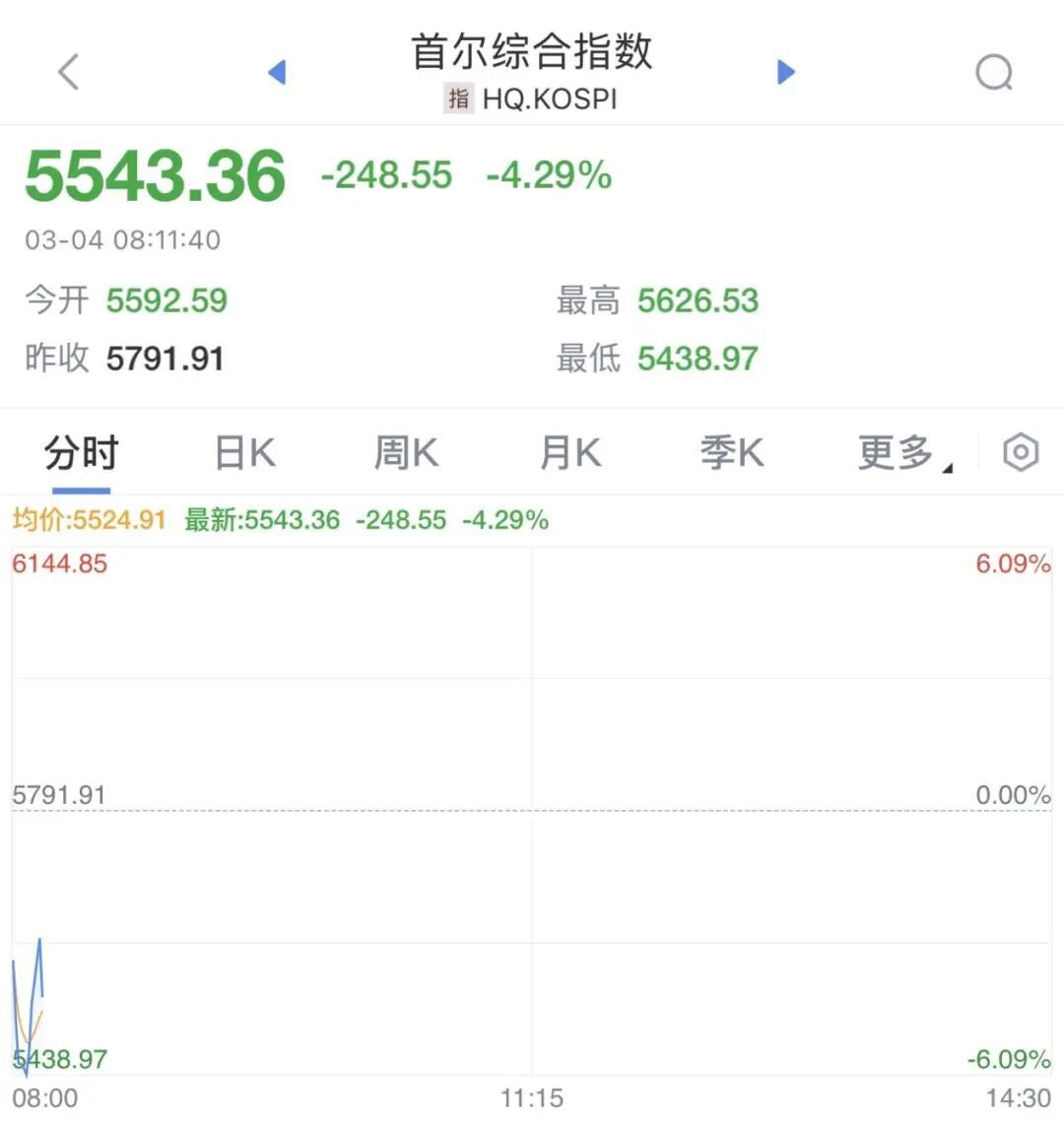Show the 月K chart

coord(569,454)
